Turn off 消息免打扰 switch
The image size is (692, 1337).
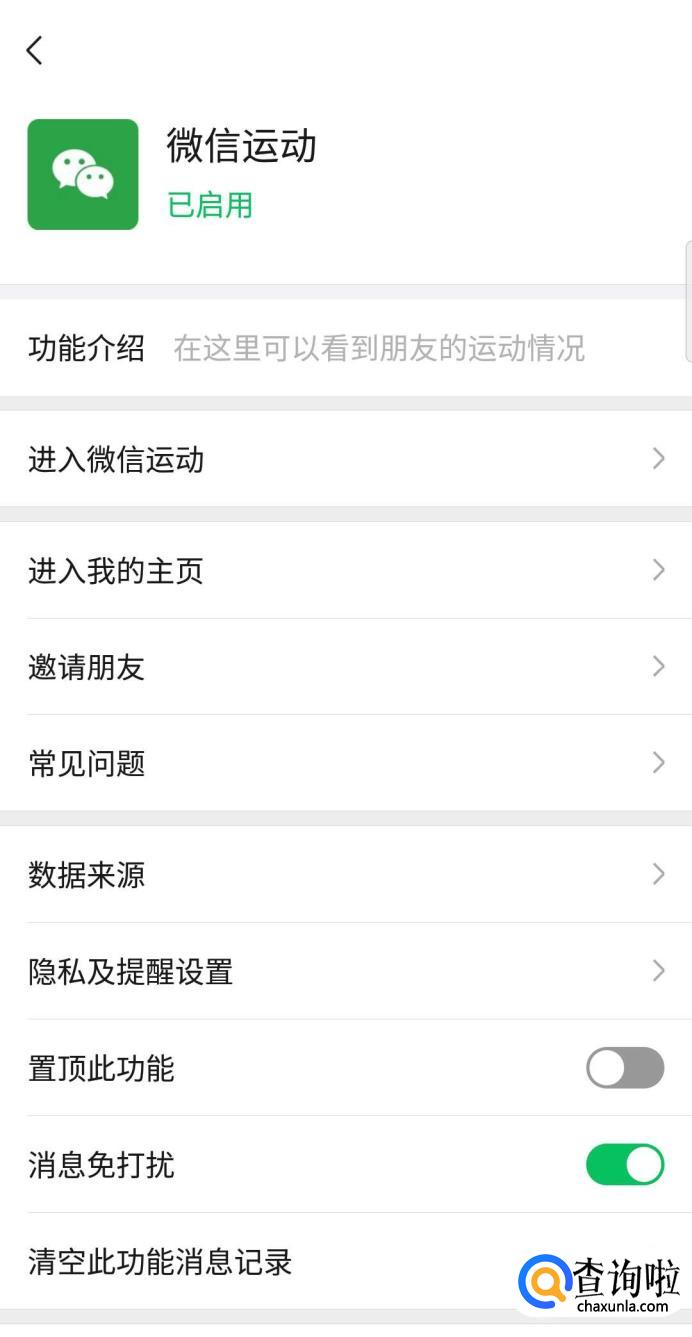point(624,1164)
